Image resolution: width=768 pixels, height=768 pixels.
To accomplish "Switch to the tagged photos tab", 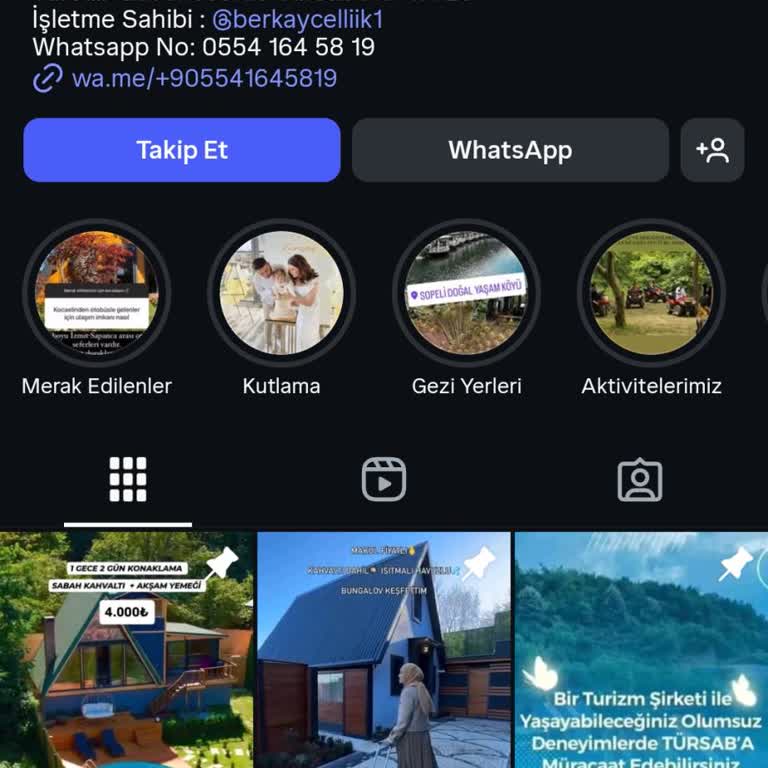I will click(x=640, y=480).
